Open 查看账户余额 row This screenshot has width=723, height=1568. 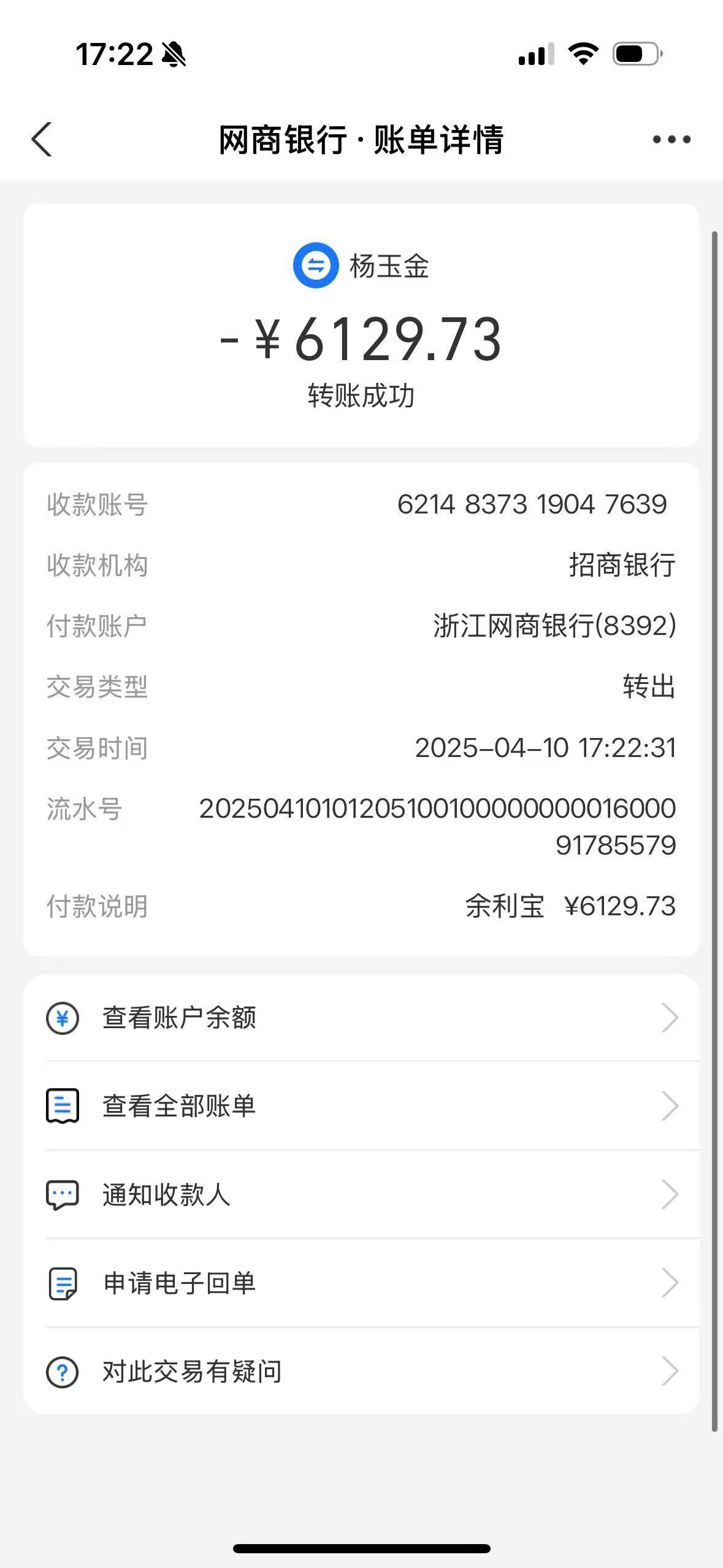[361, 1018]
